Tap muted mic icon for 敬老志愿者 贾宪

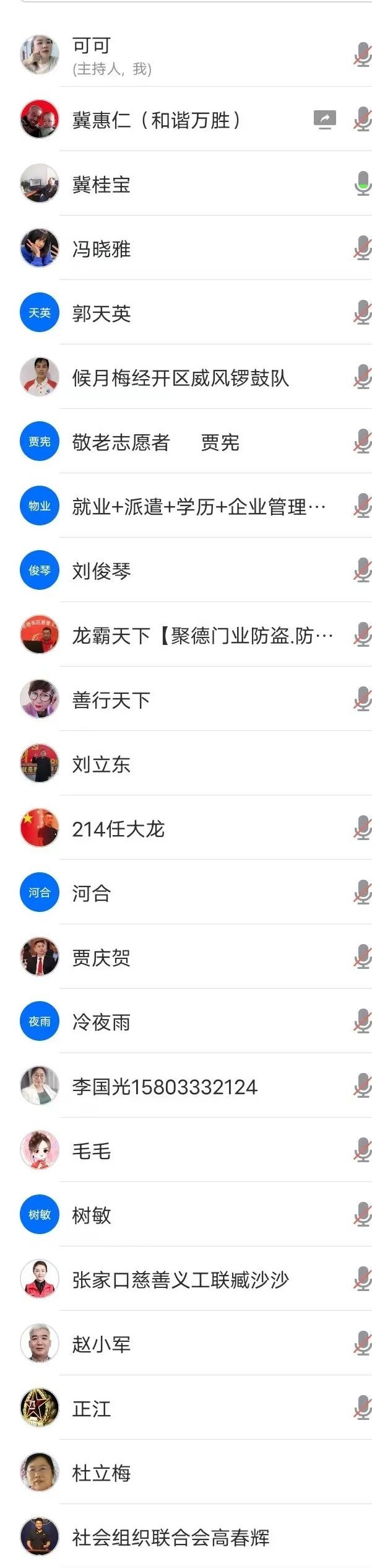(x=362, y=442)
